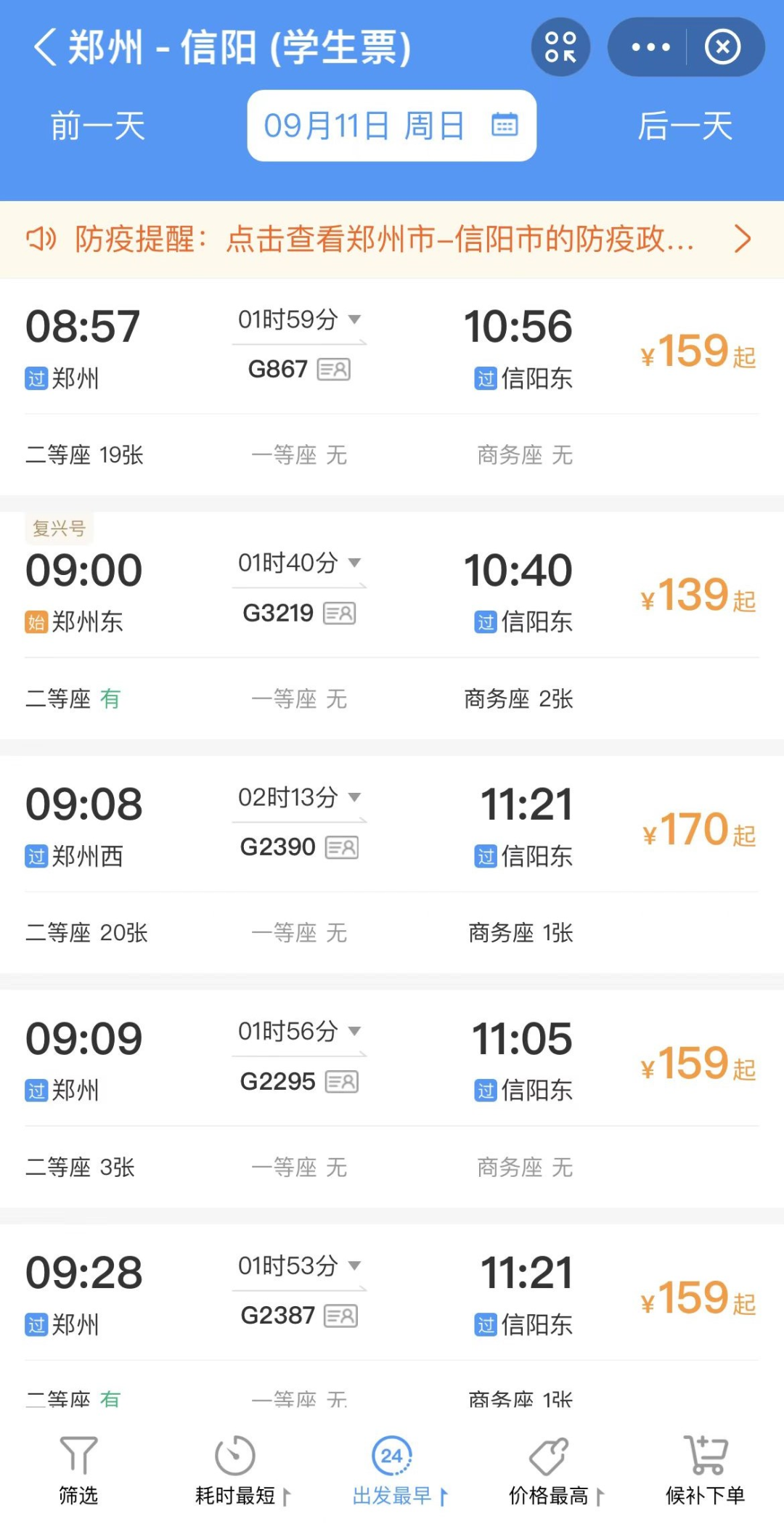Screen dimensions: 784x1524
Task: Close the mini-program
Action: [722, 48]
